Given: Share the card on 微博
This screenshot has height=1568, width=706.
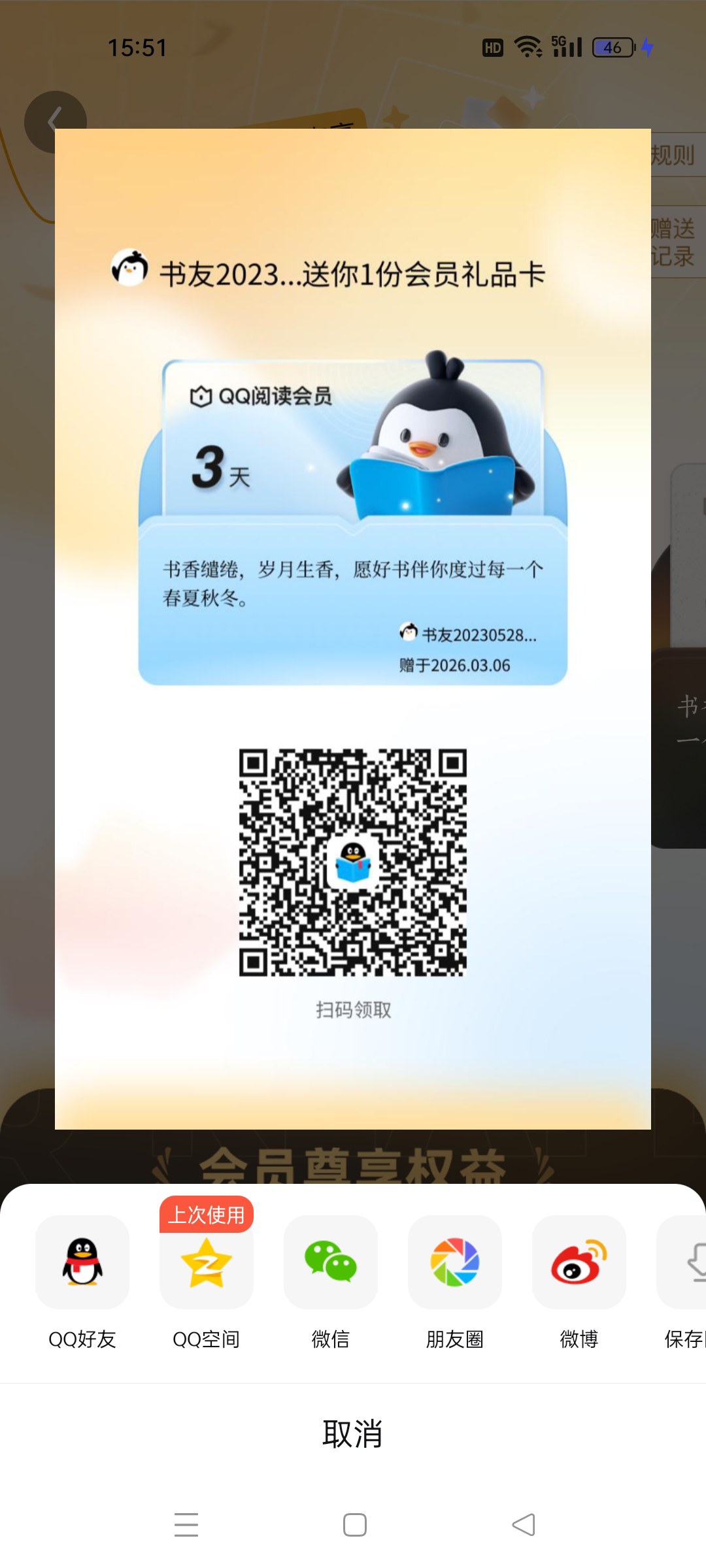Looking at the screenshot, I should click(579, 1262).
